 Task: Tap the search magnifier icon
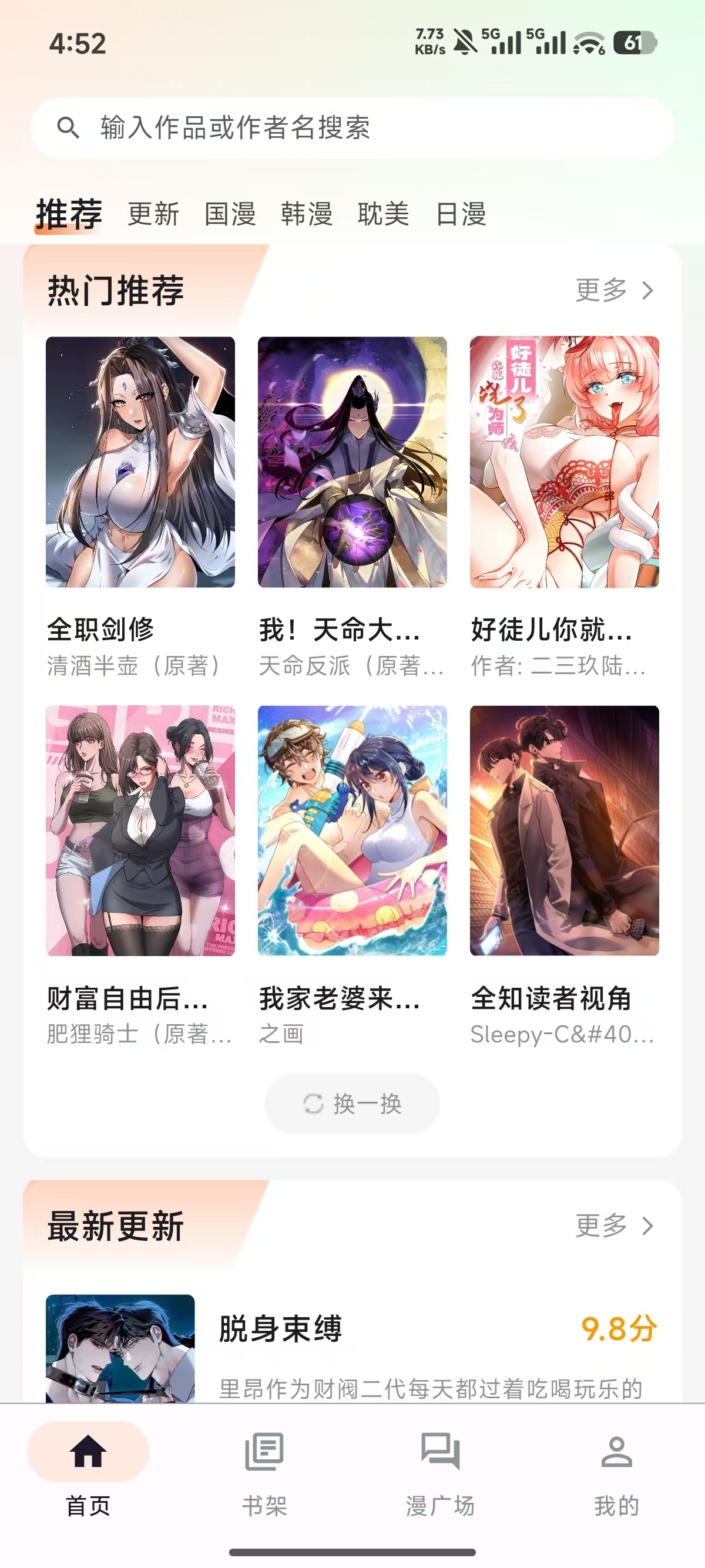(x=68, y=128)
